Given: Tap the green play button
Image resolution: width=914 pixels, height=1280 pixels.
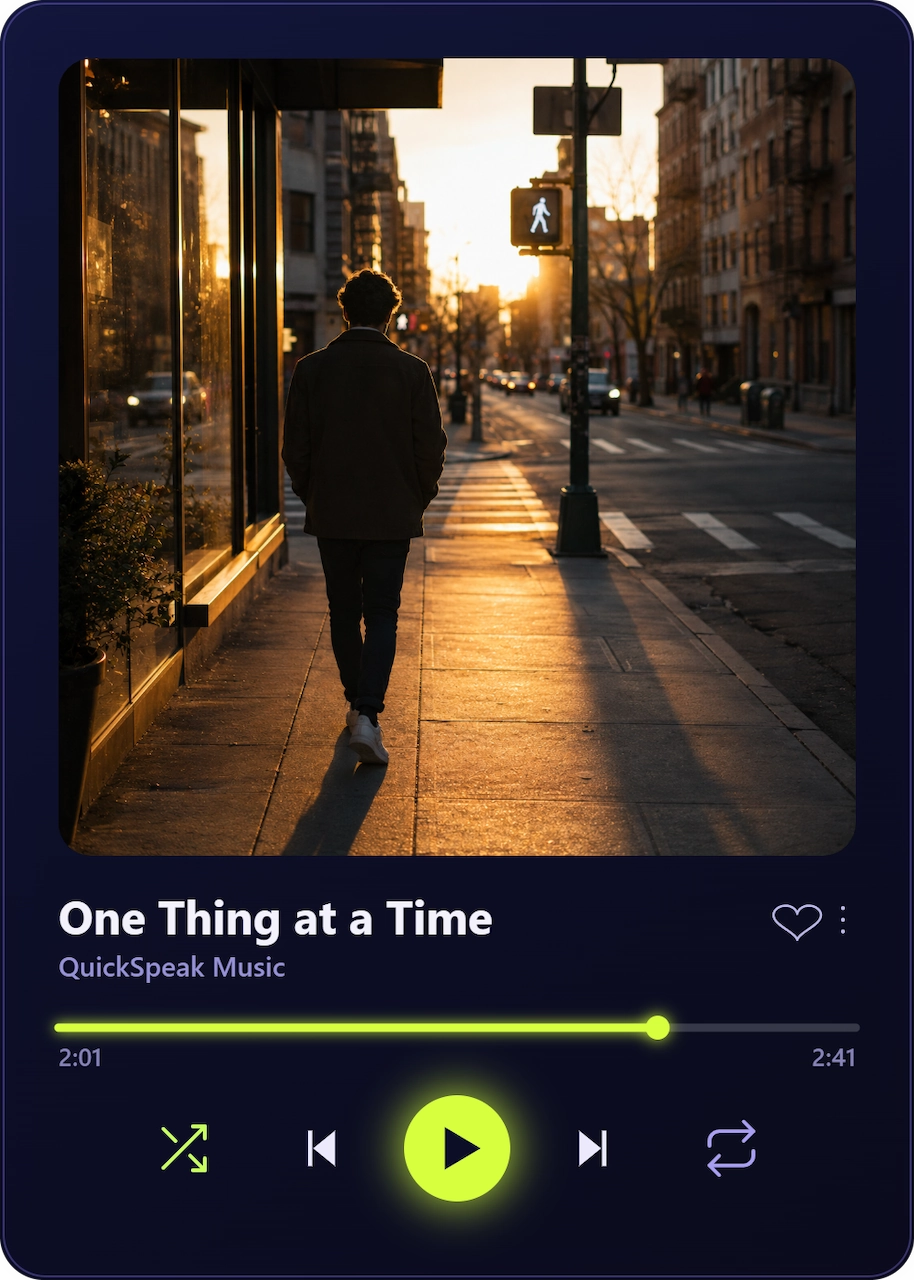Looking at the screenshot, I should [457, 1148].
